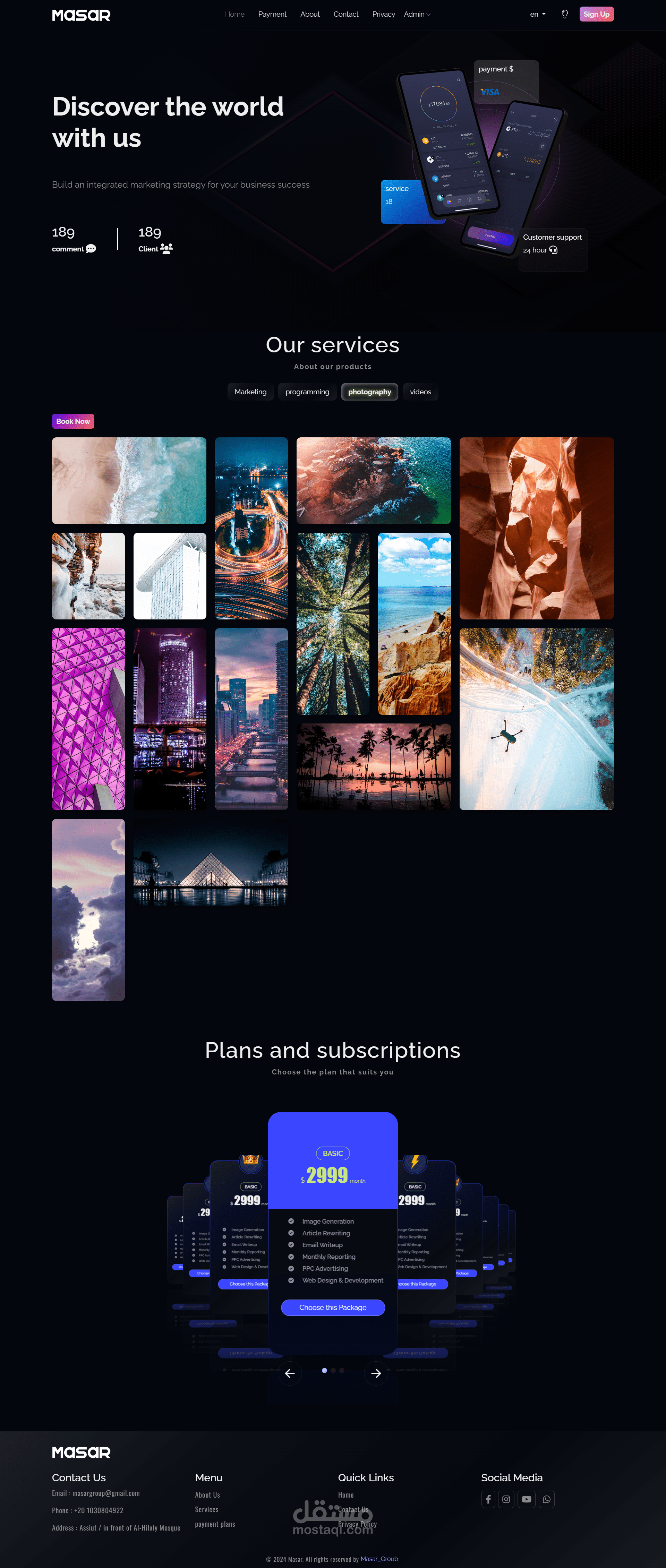Open the payment plans footer link
This screenshot has width=666, height=1568.
click(x=215, y=1524)
